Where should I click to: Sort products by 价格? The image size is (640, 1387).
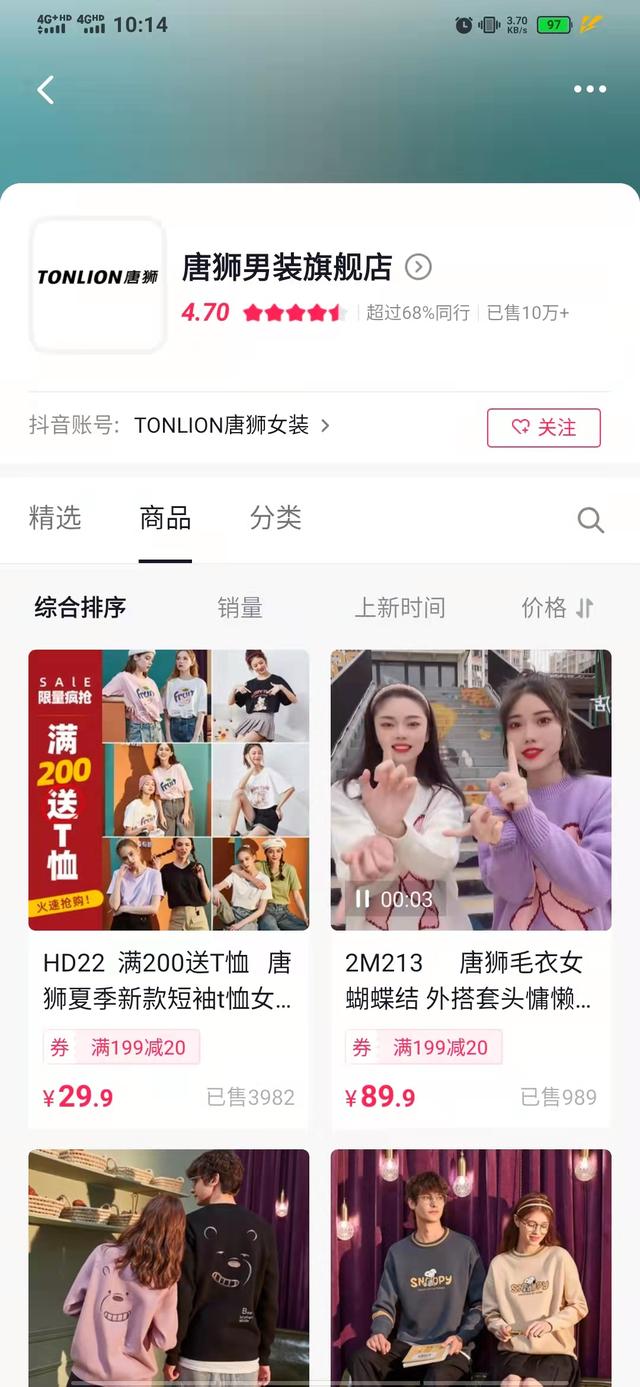(x=556, y=607)
